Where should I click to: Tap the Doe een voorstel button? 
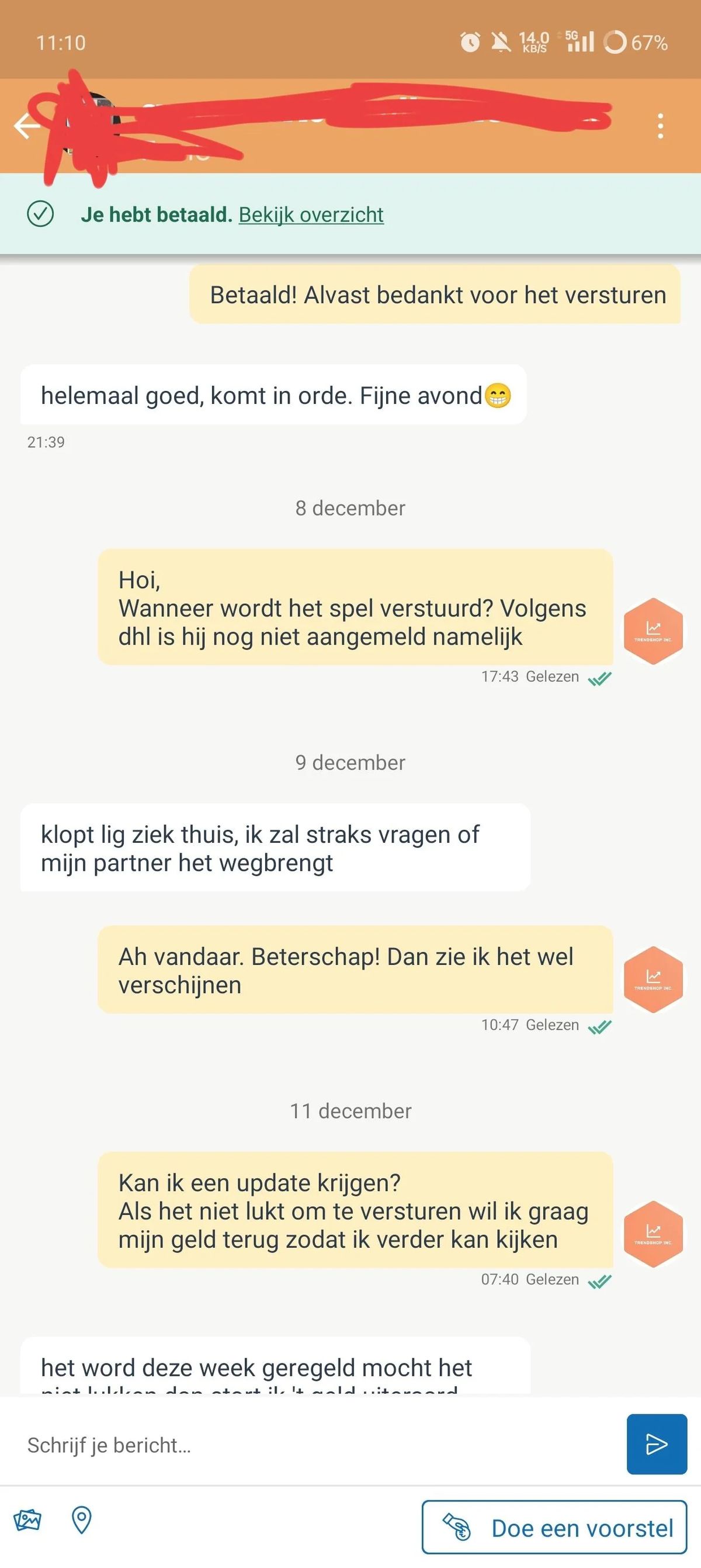(554, 1527)
